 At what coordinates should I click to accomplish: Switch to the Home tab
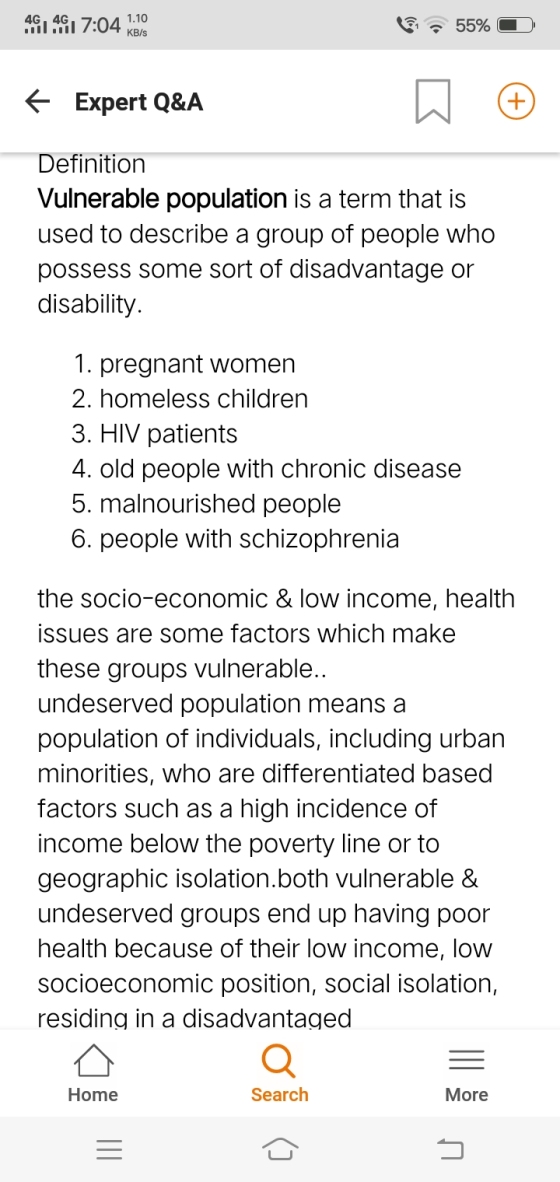[93, 1073]
